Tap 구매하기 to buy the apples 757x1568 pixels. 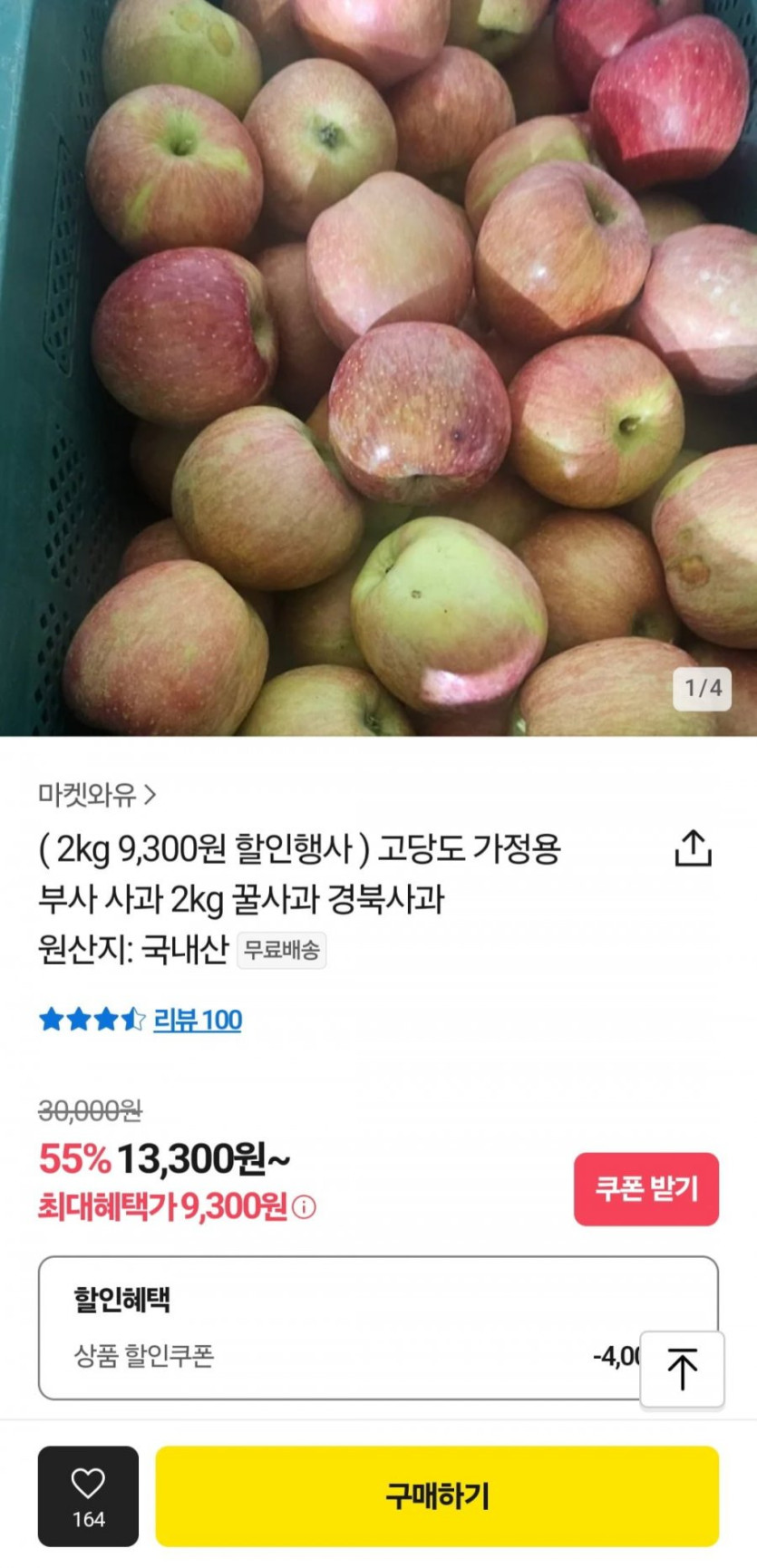[437, 1495]
